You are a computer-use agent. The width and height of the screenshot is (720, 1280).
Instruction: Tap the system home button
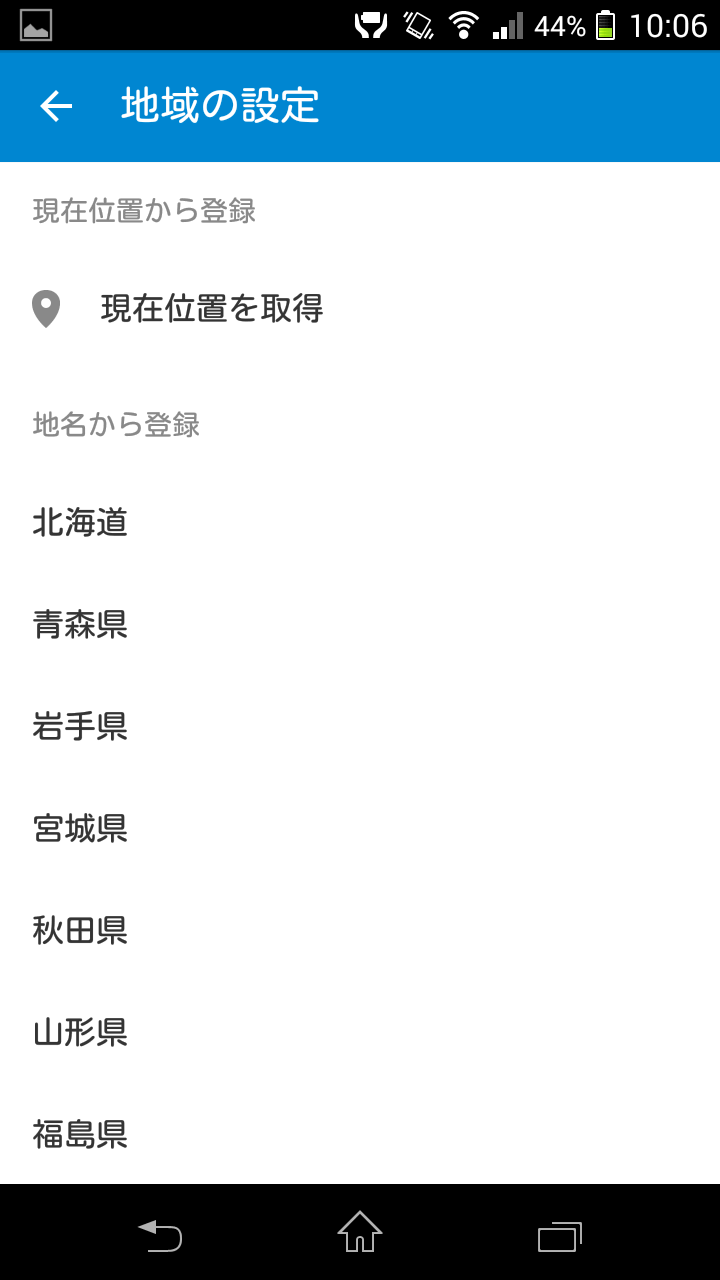click(360, 1232)
